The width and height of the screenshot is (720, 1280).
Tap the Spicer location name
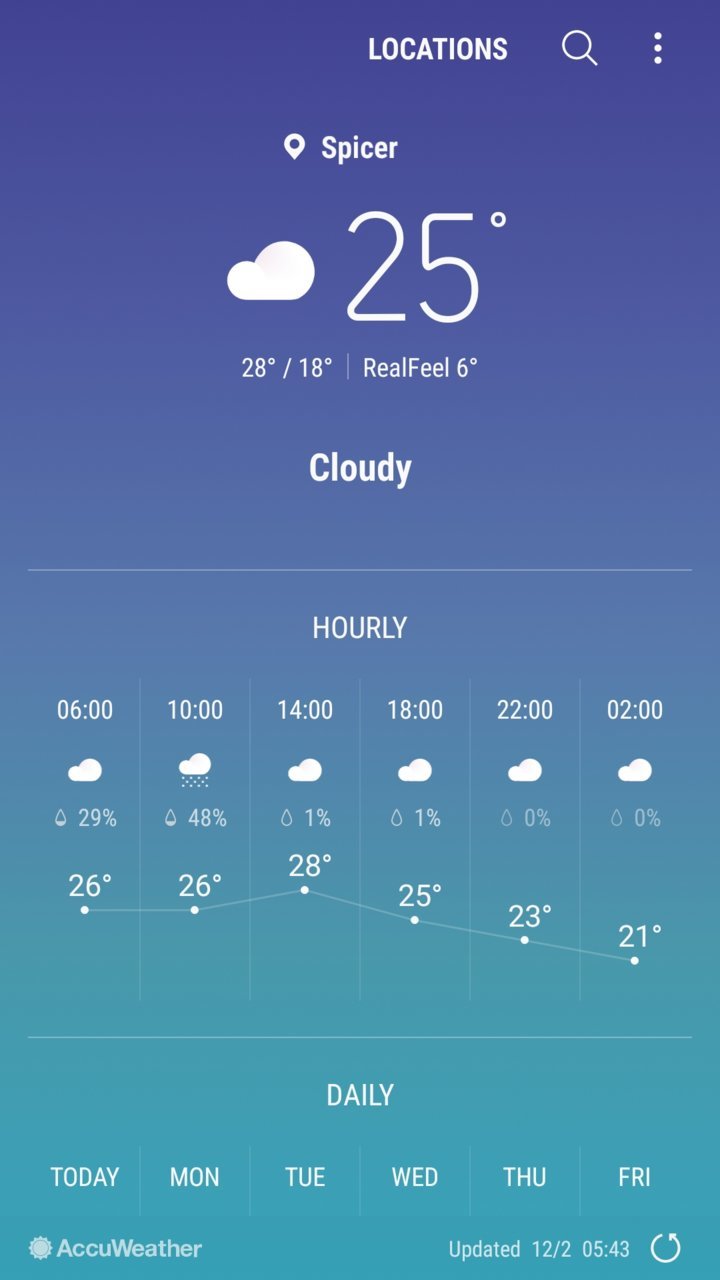[x=359, y=148]
